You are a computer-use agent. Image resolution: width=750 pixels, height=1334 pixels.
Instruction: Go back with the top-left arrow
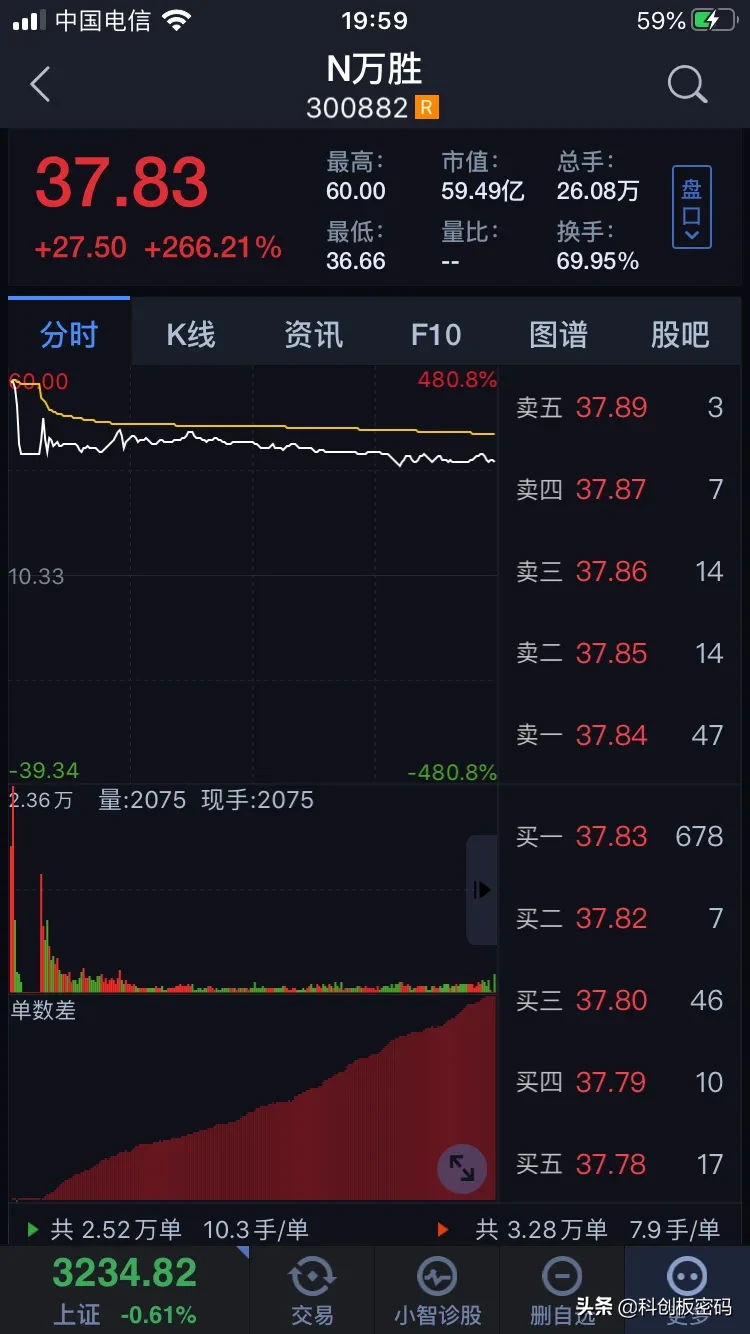tap(40, 85)
